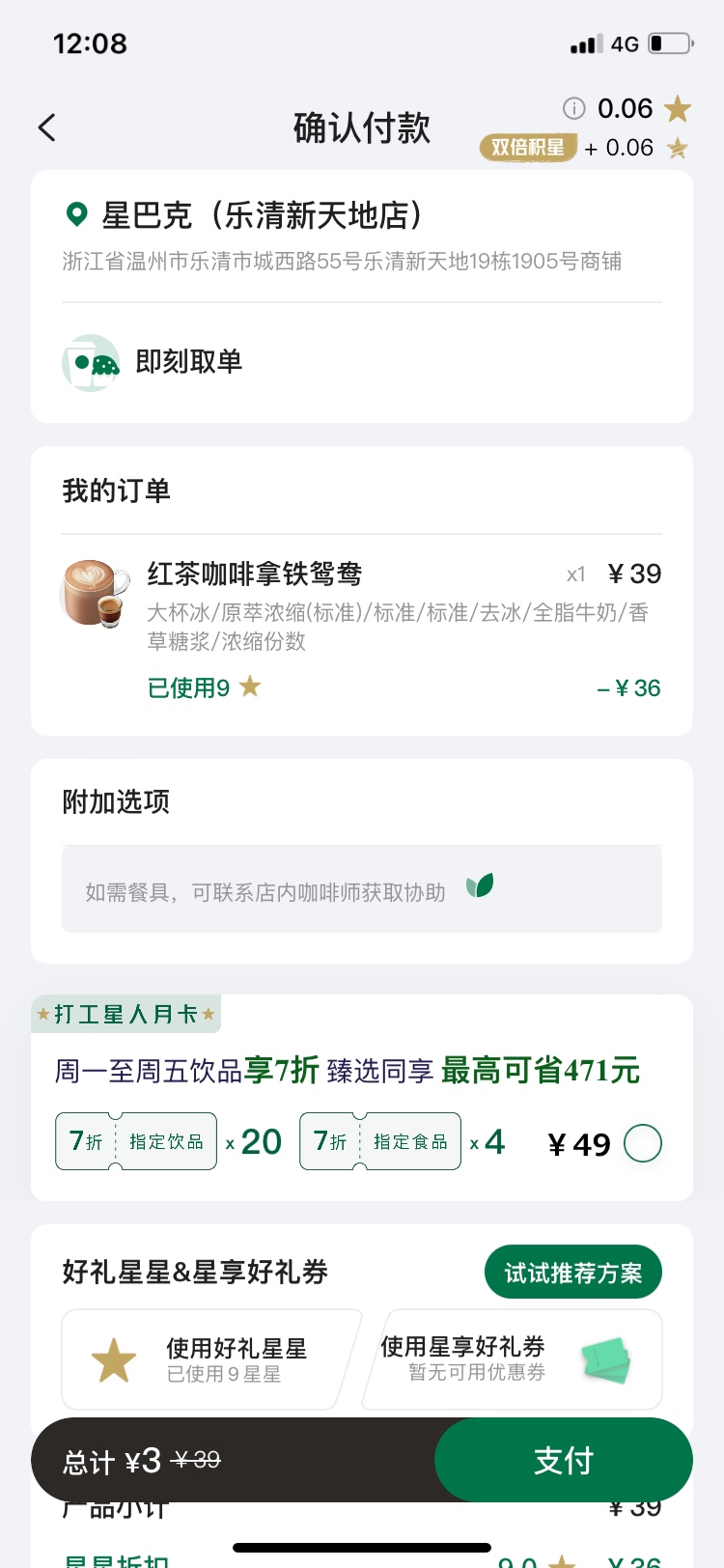Tap the green 支付 pay button

coord(564,1460)
